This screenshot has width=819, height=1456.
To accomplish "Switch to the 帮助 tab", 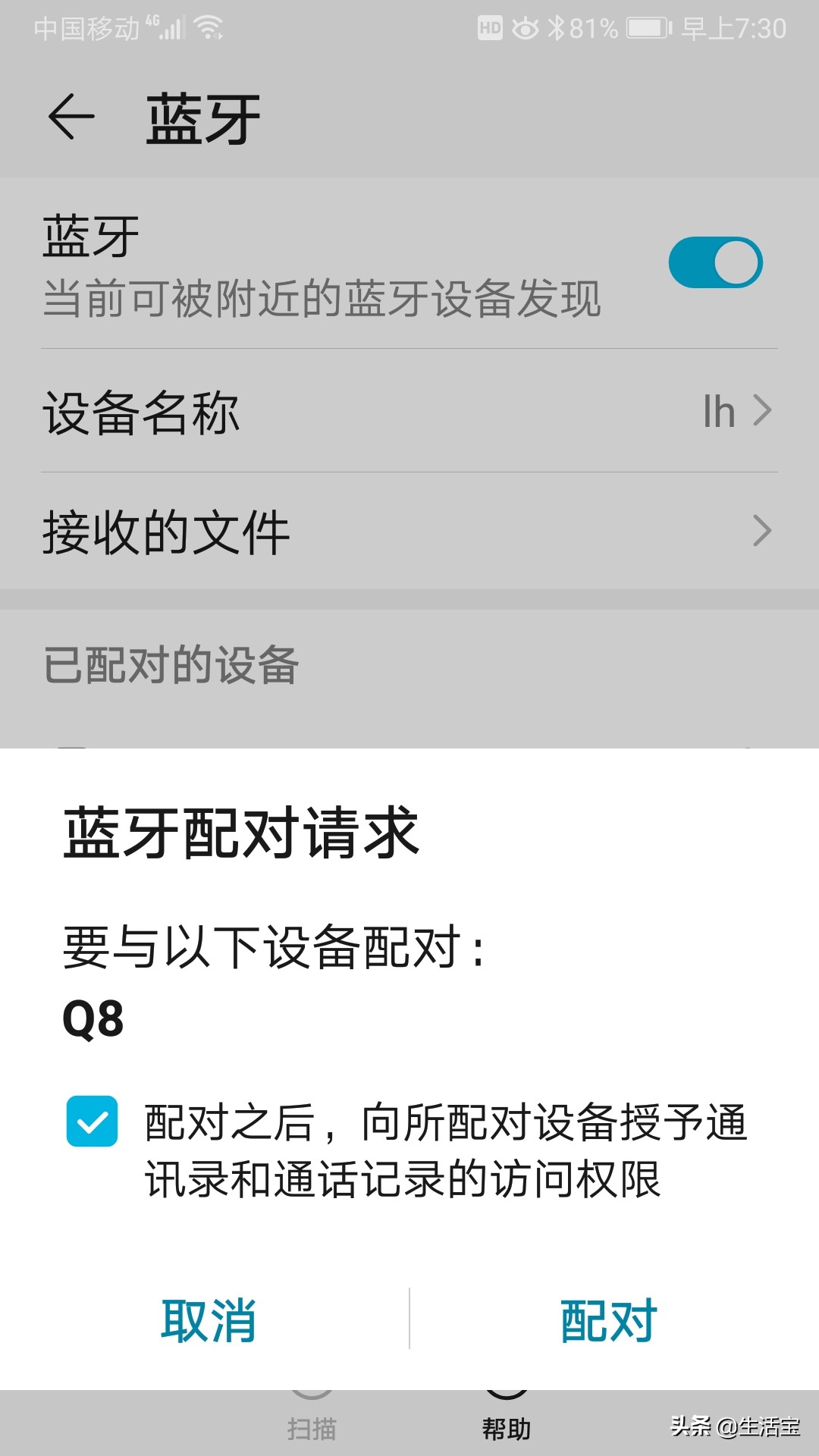I will coord(507,1426).
